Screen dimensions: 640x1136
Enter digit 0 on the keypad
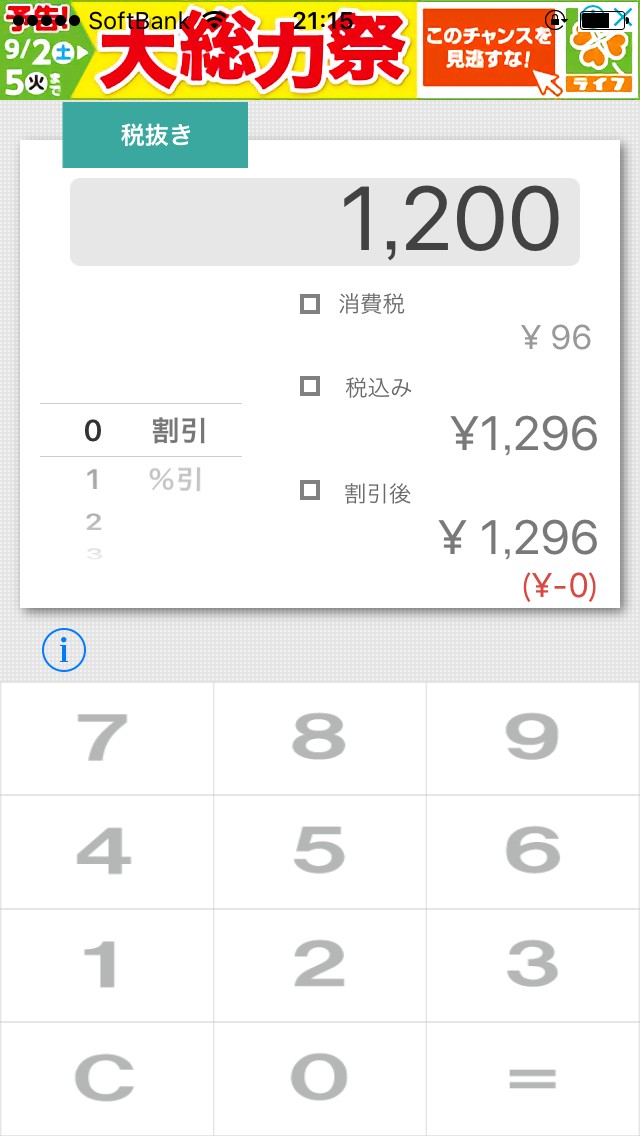pos(319,1078)
